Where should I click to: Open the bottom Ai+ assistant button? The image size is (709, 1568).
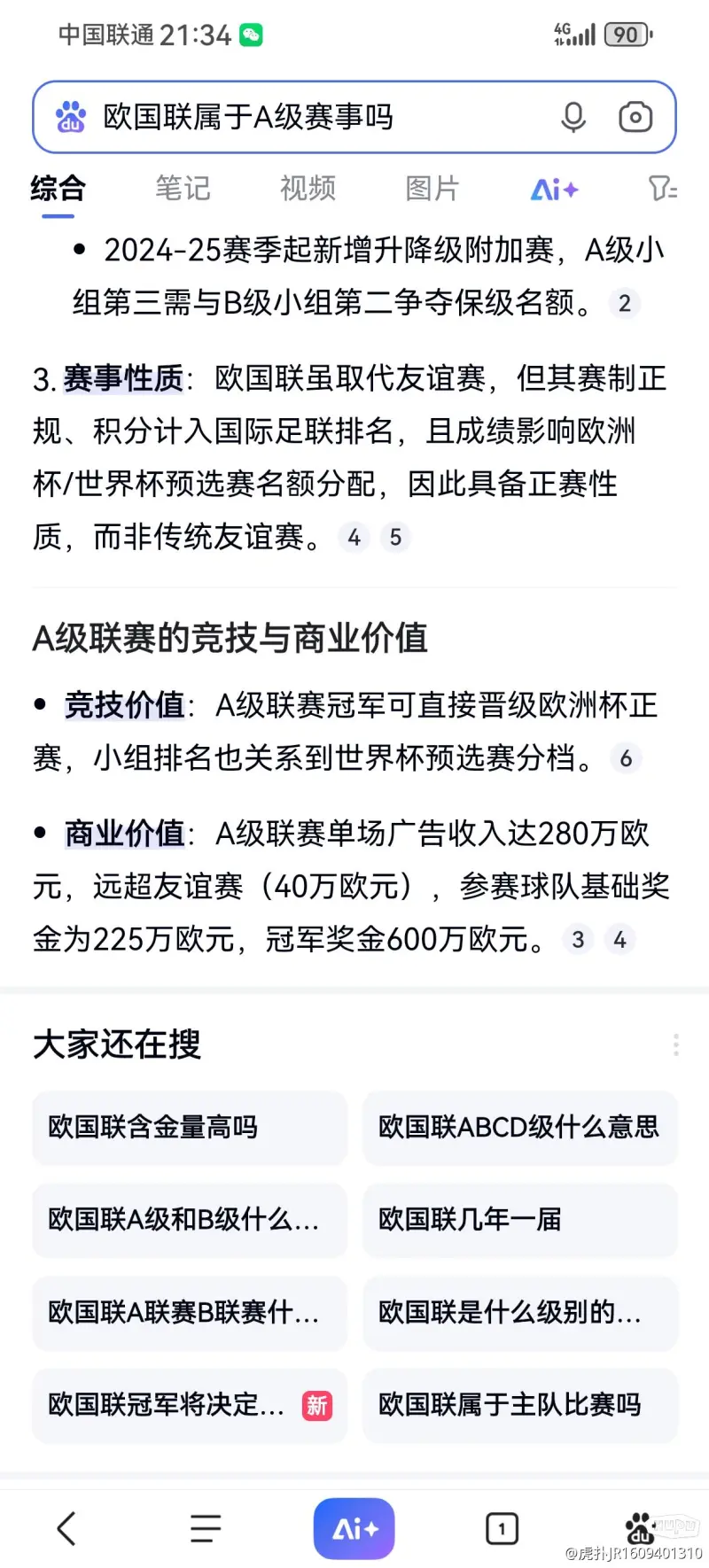point(354,1528)
